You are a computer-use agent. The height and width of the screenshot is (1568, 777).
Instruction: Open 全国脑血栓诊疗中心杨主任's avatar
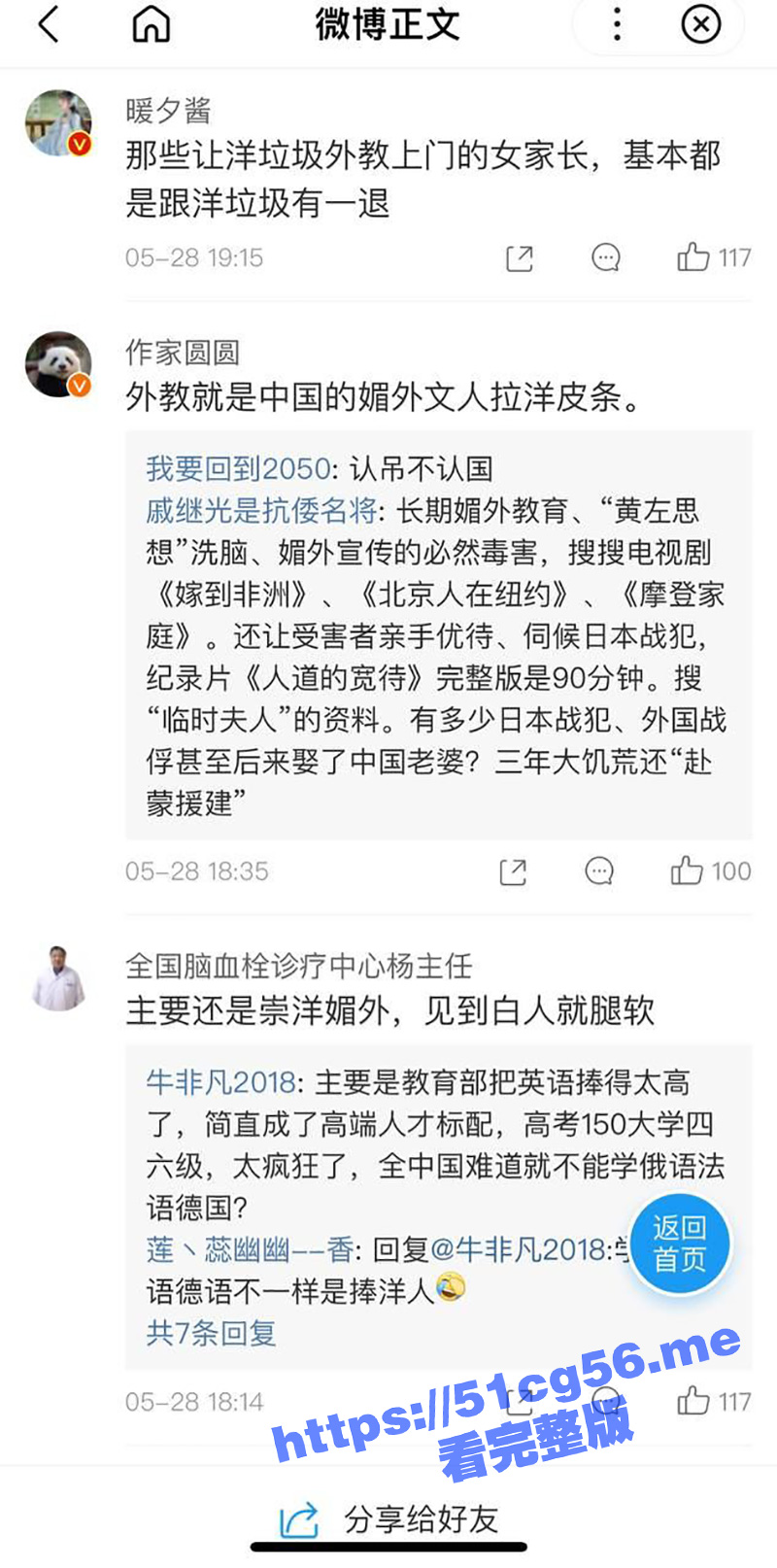[x=58, y=978]
